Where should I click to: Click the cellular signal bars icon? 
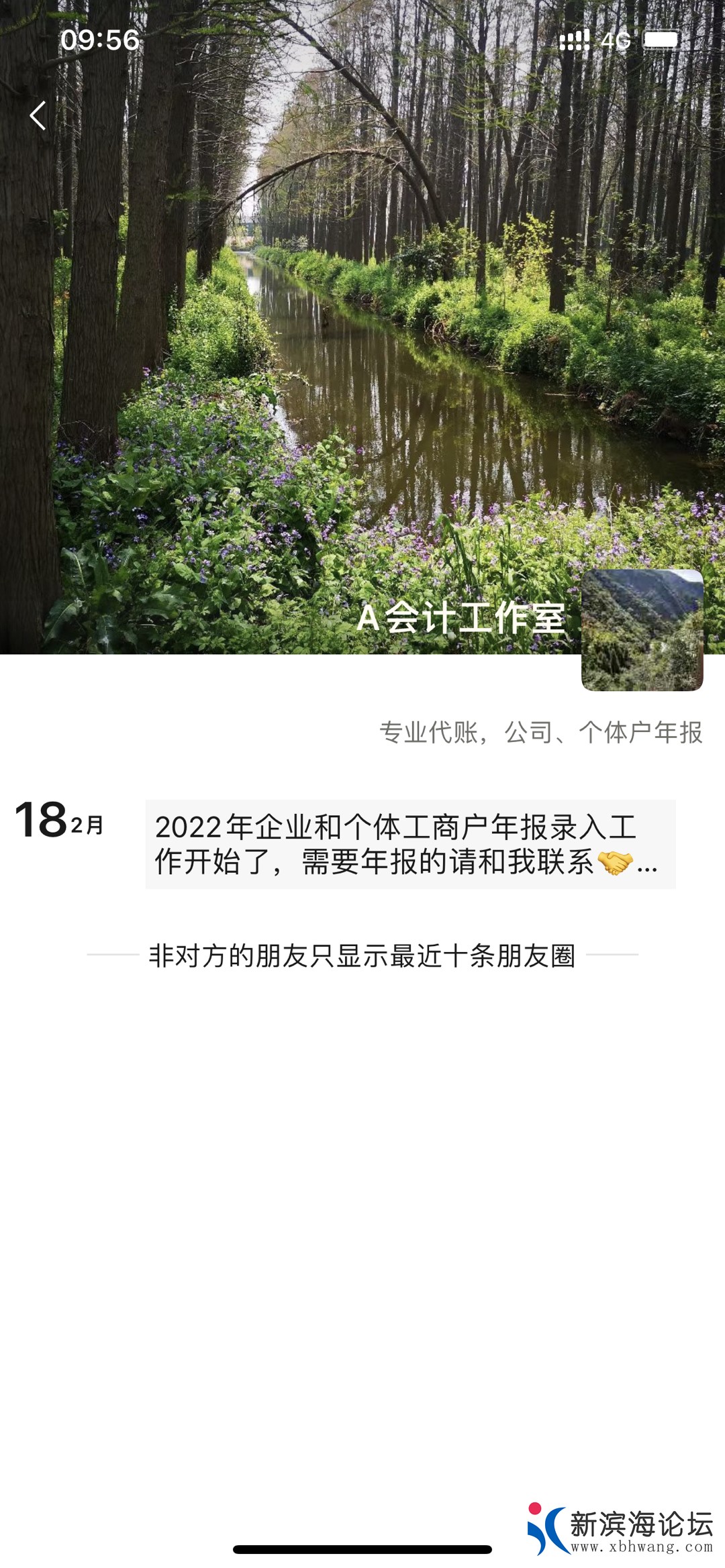pos(575,40)
